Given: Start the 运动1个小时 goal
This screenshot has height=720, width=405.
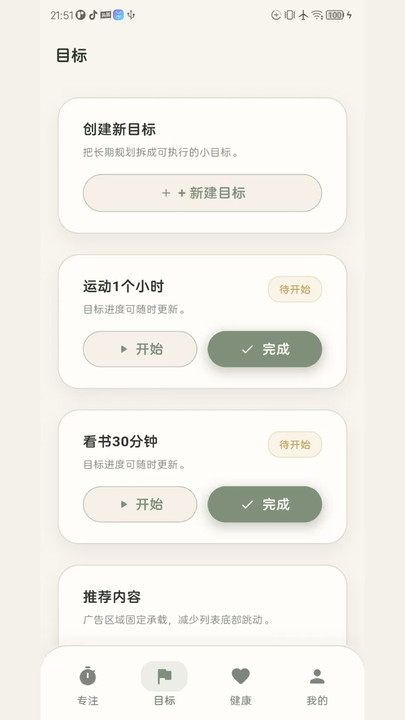Looking at the screenshot, I should [140, 349].
